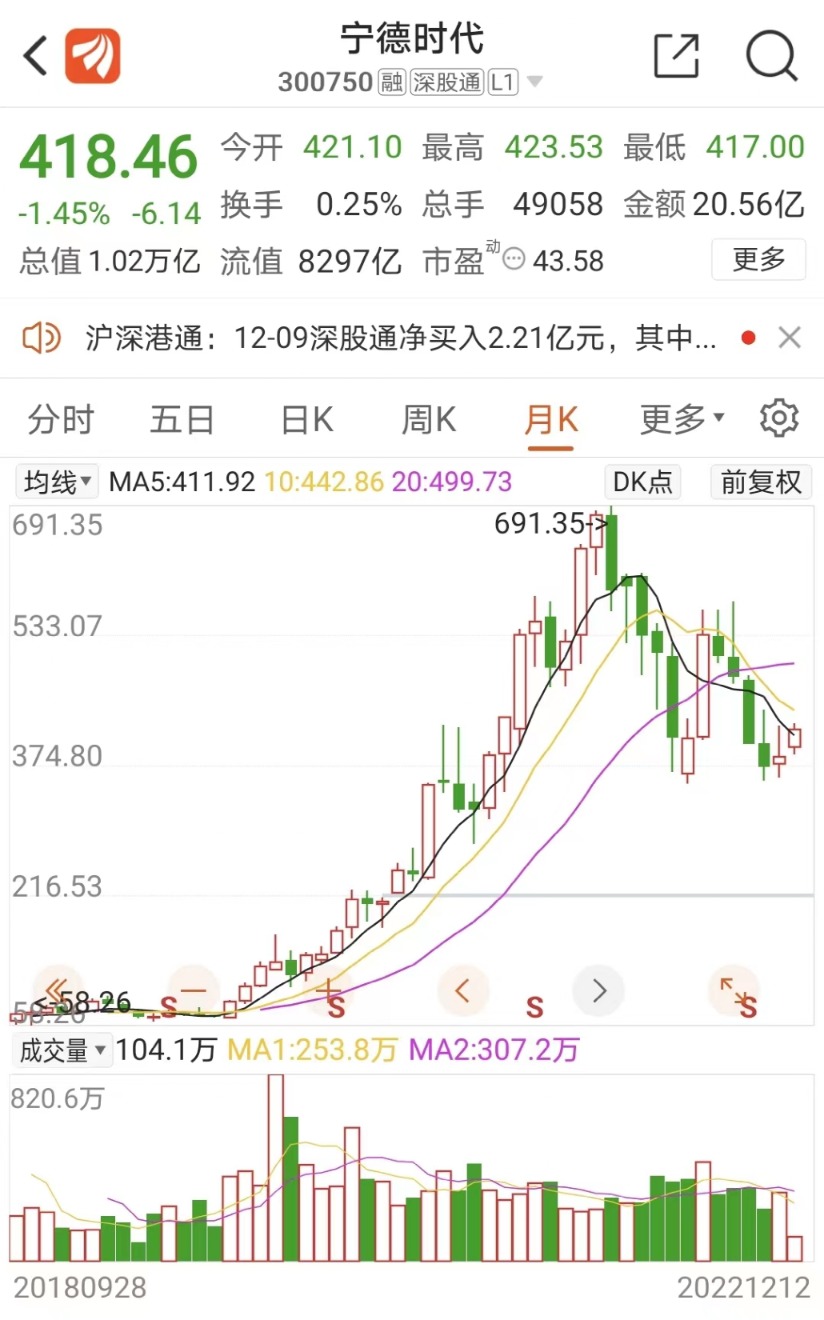Expand the 更多 chart period dropdown
Image resolution: width=824 pixels, height=1320 pixels.
coord(682,419)
